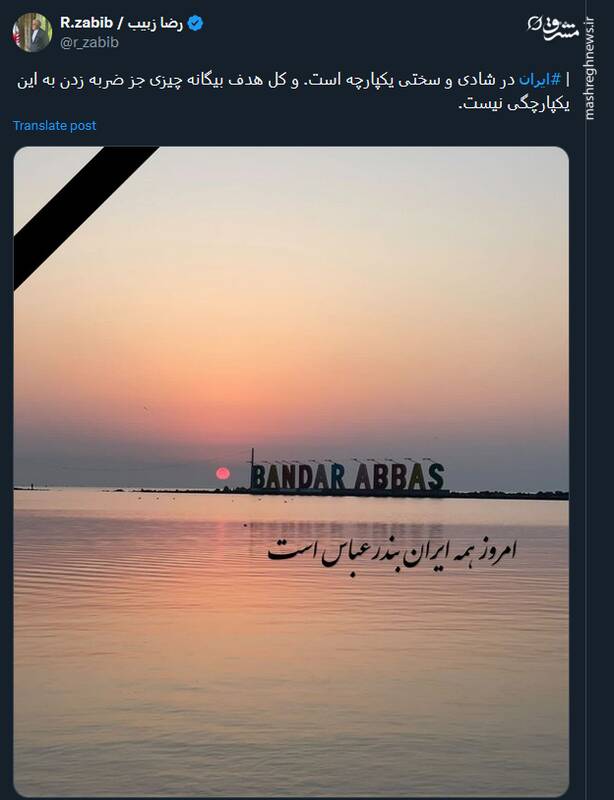This screenshot has width=614, height=800.
Task: Open R.zabib's profile picture
Action: pyautogui.click(x=32, y=32)
